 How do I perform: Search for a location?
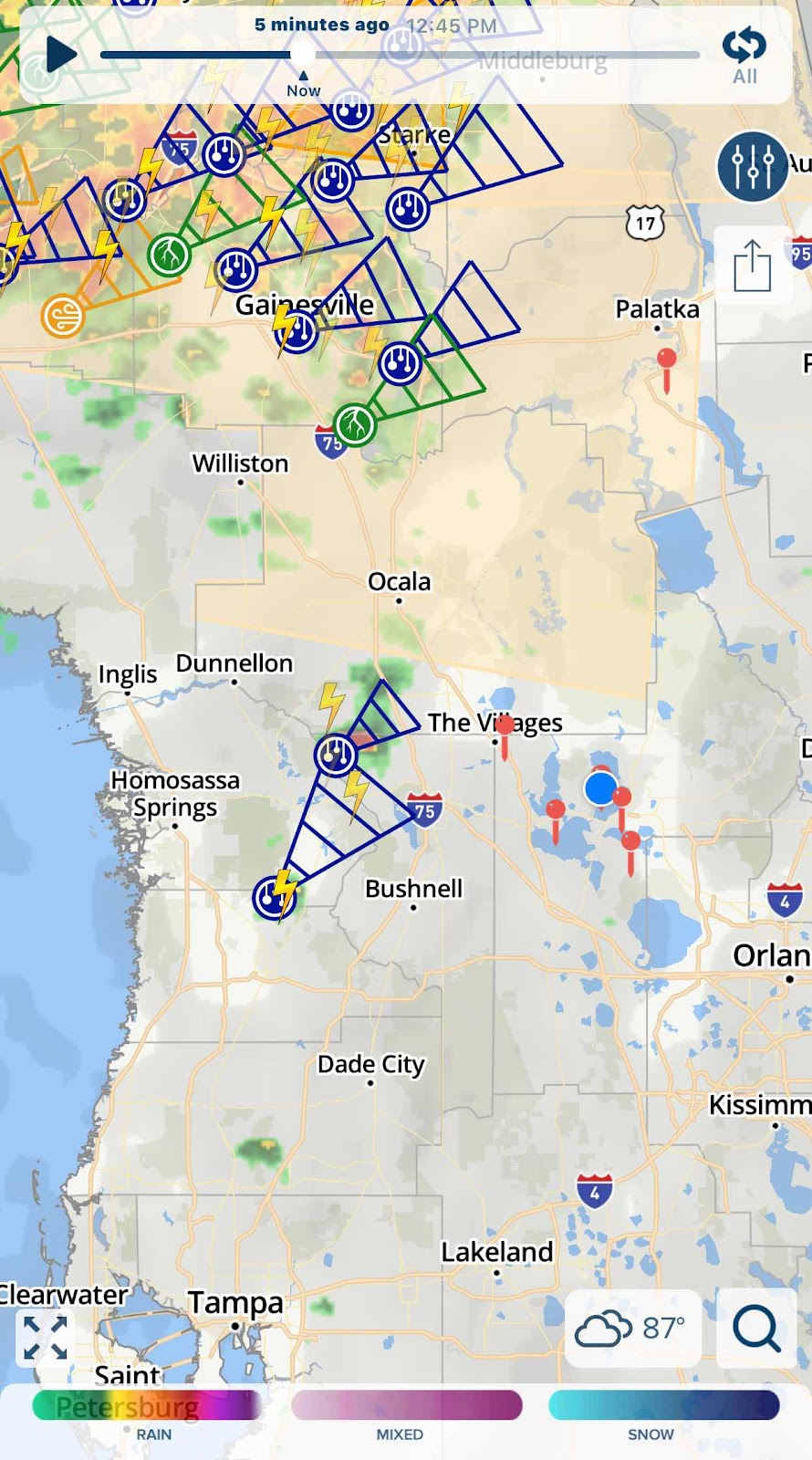tap(756, 1329)
